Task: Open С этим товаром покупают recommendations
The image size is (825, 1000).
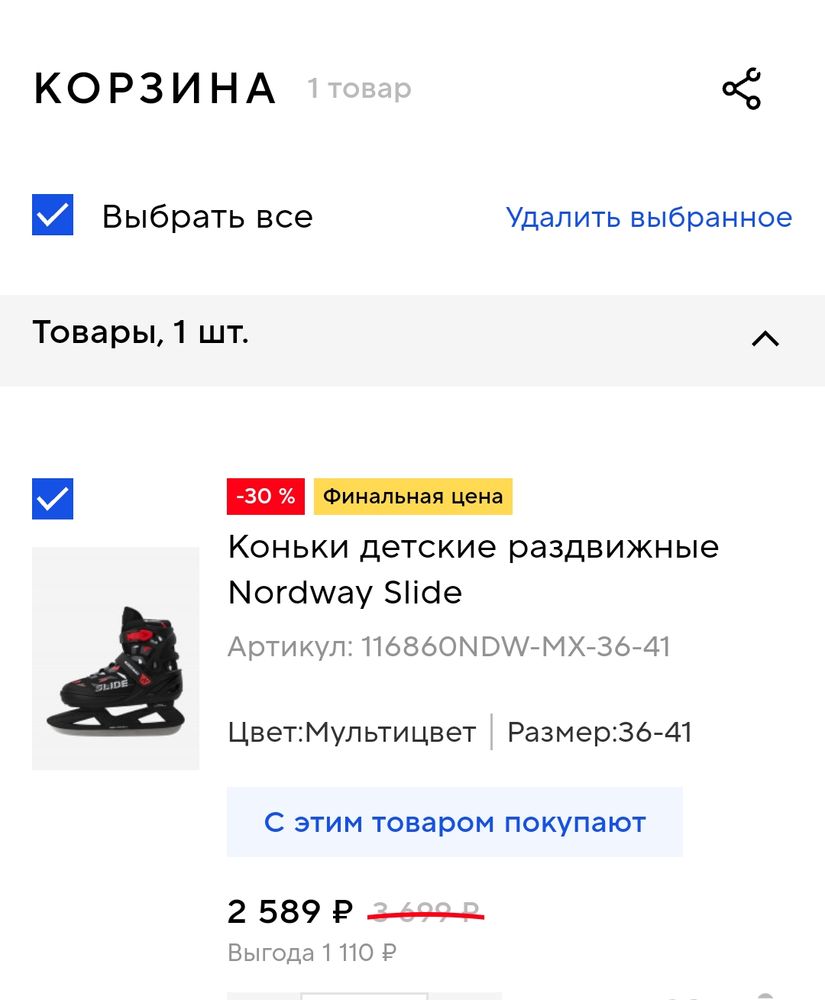Action: click(x=453, y=821)
